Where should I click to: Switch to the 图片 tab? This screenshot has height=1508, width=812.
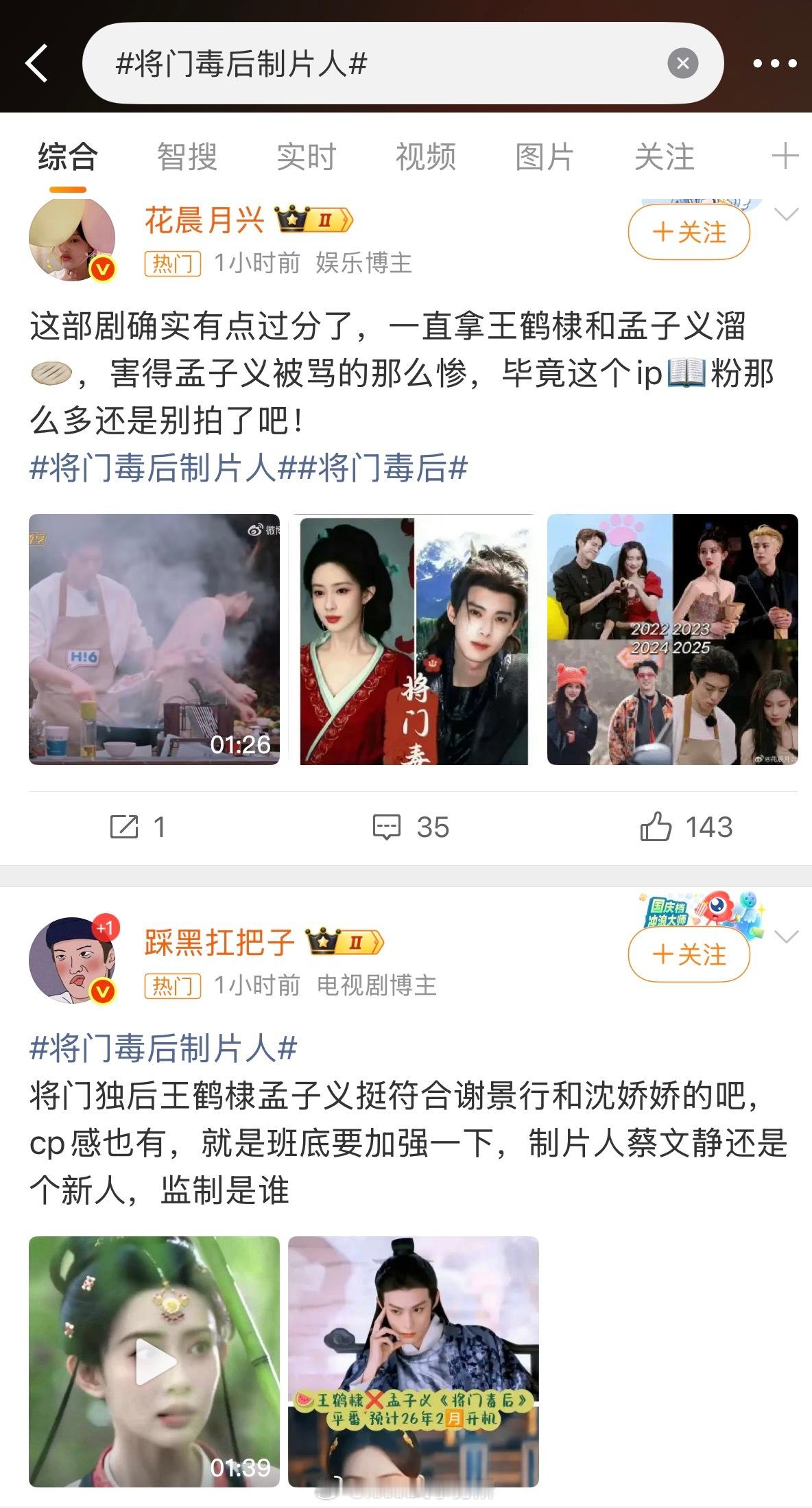coord(544,158)
